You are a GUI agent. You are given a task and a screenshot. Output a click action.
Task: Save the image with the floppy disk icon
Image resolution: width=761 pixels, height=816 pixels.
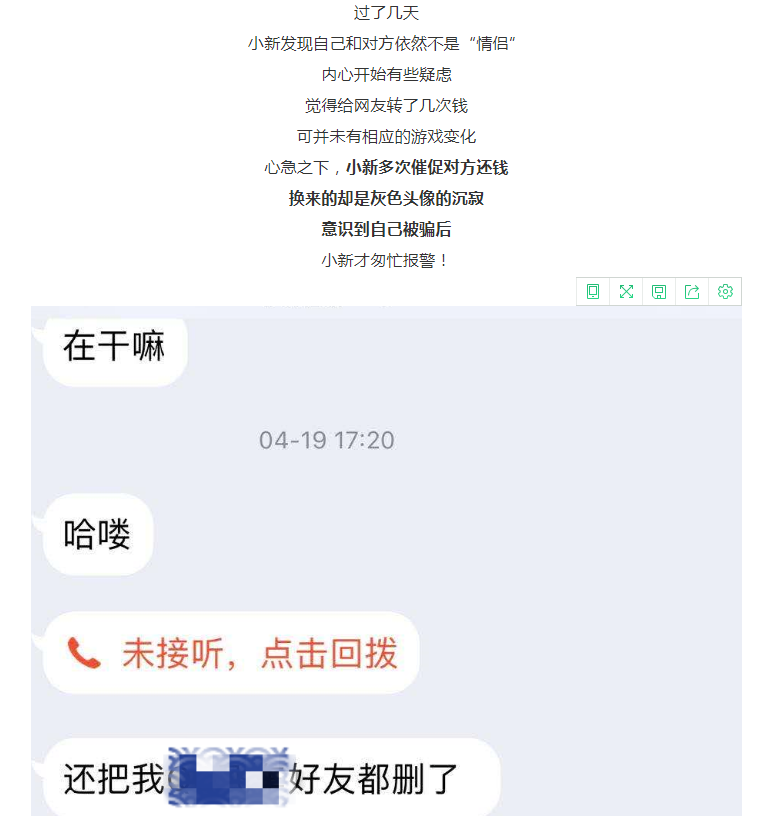point(659,292)
